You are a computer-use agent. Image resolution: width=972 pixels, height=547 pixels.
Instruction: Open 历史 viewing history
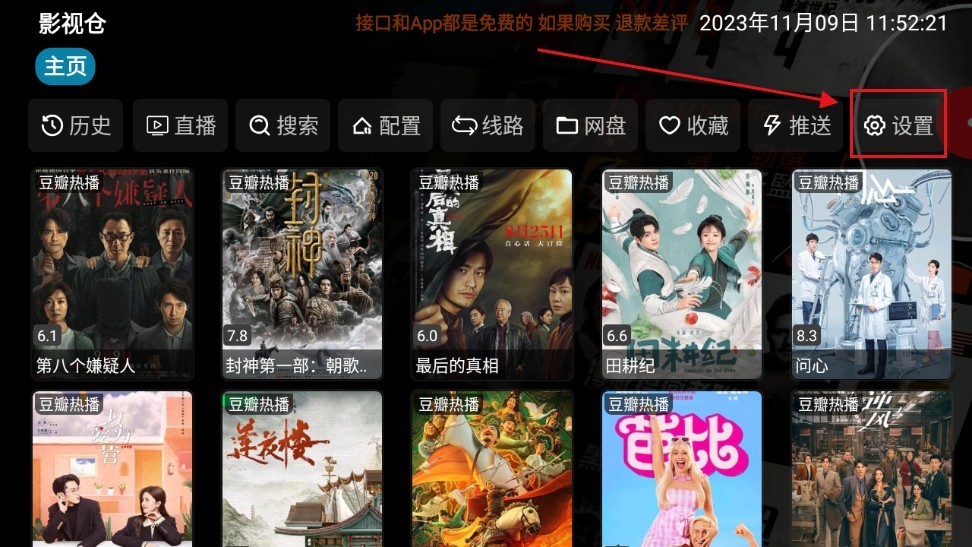76,126
